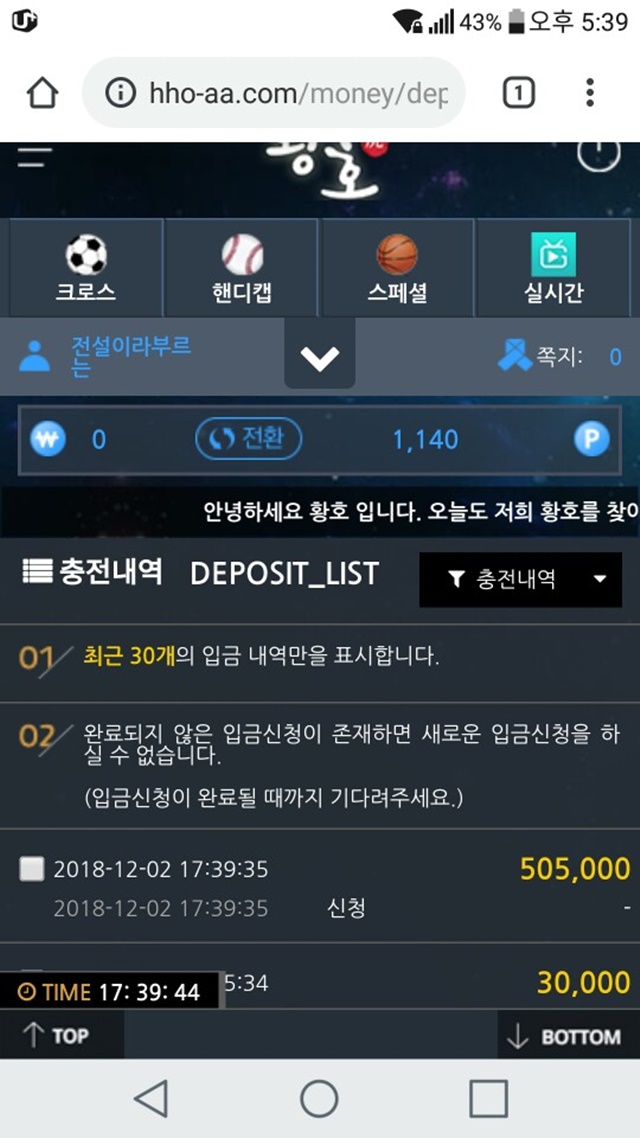
Task: Tap the hho-aa.com address bar
Action: [274, 93]
